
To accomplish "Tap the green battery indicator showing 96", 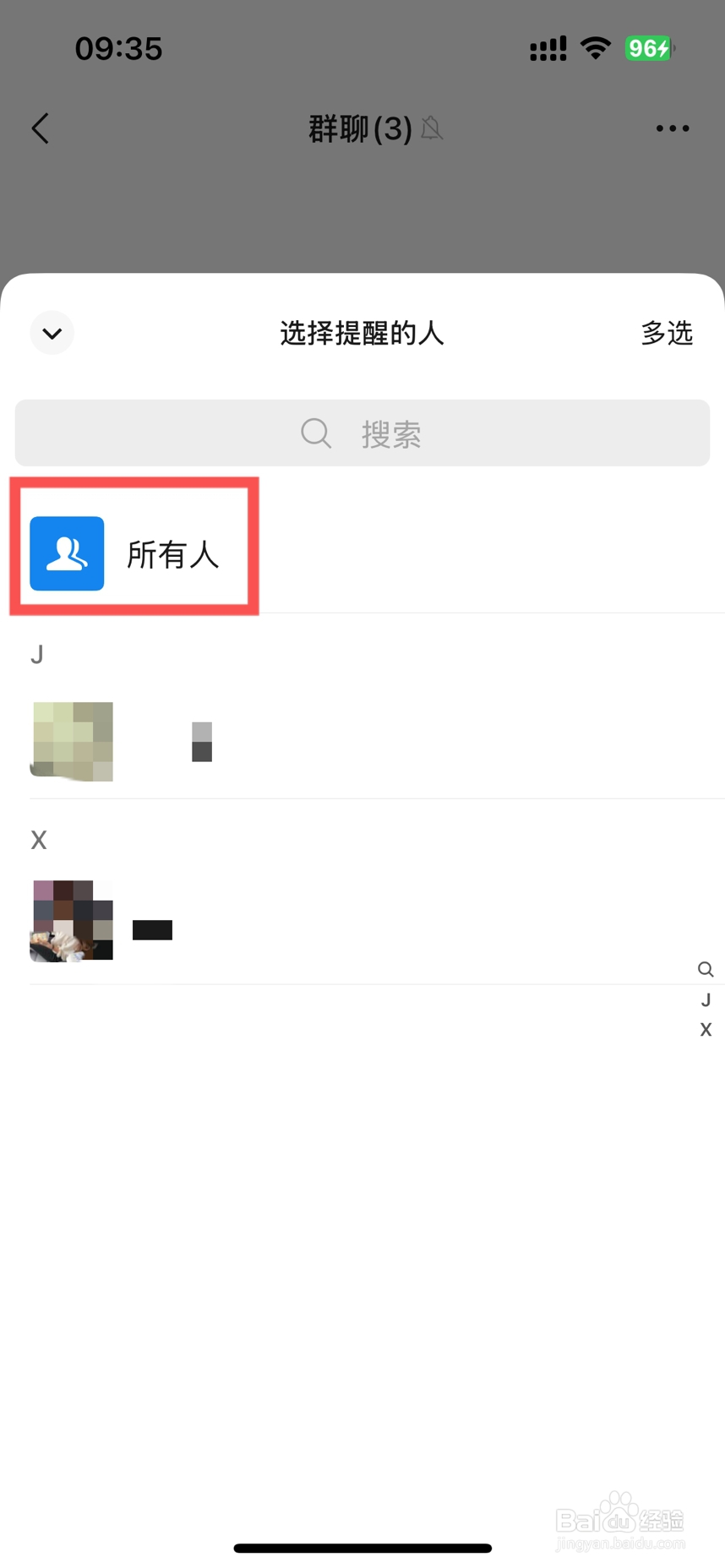I will 648,48.
